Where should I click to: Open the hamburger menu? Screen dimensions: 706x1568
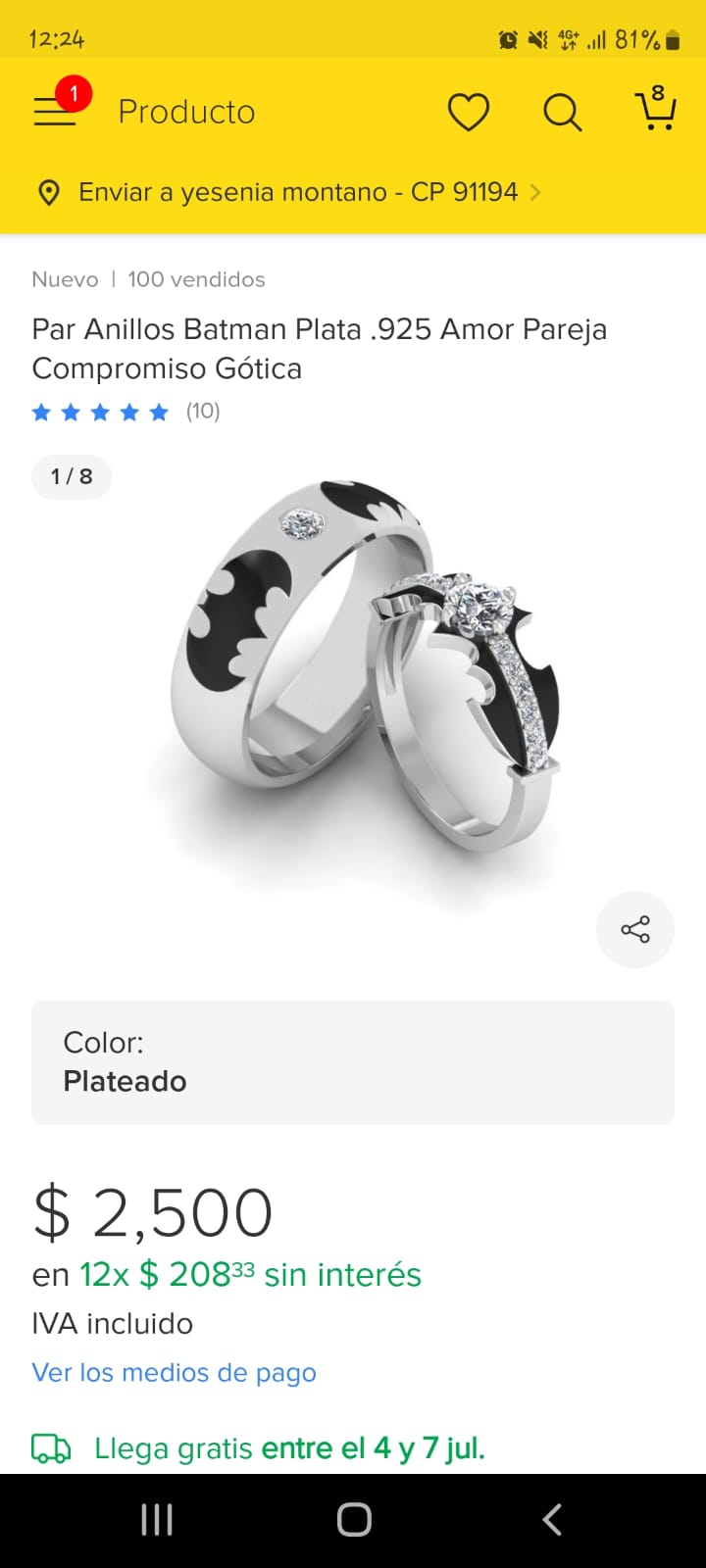pyautogui.click(x=55, y=112)
